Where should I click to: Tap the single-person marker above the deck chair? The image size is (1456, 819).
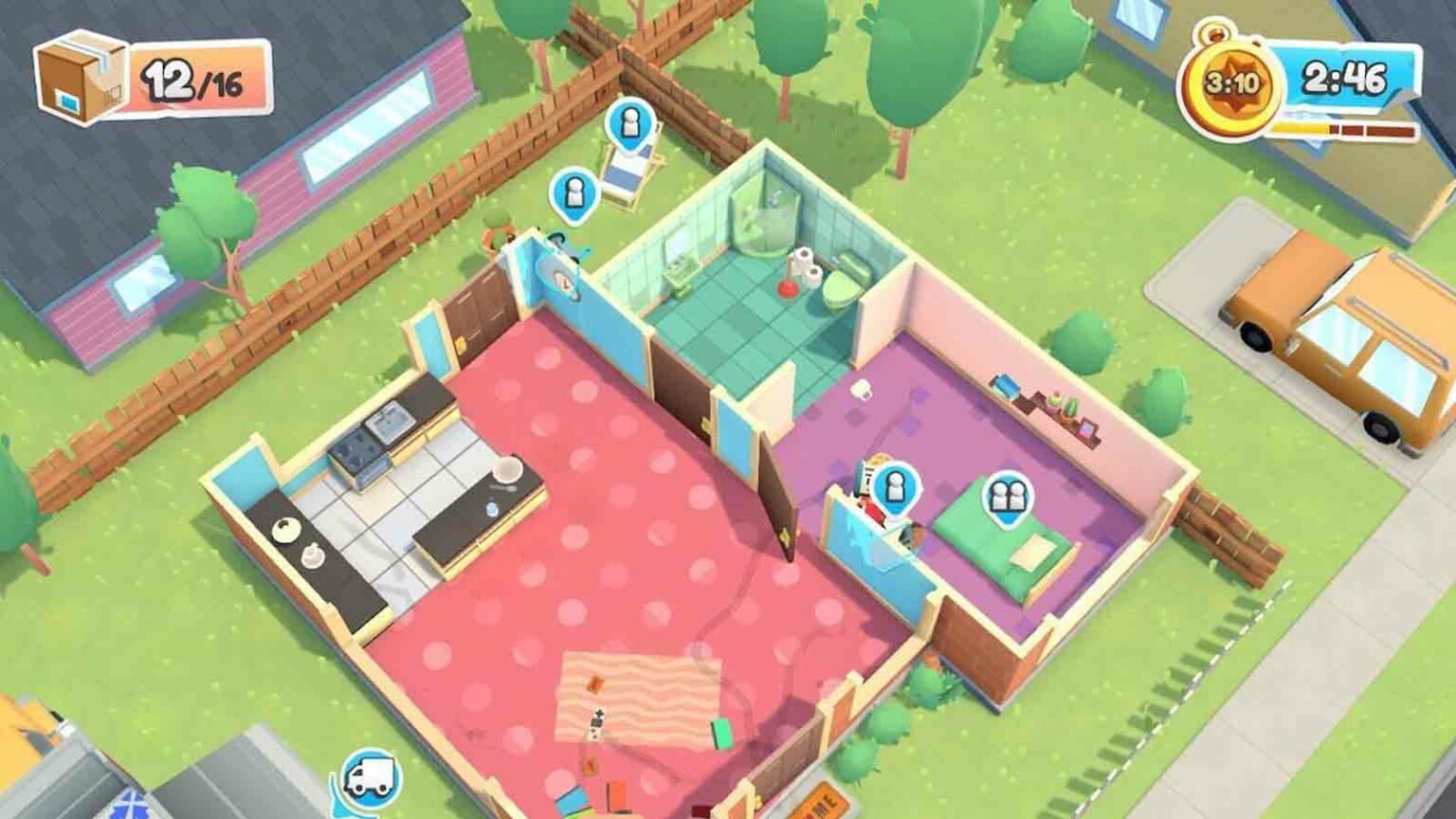pyautogui.click(x=629, y=123)
